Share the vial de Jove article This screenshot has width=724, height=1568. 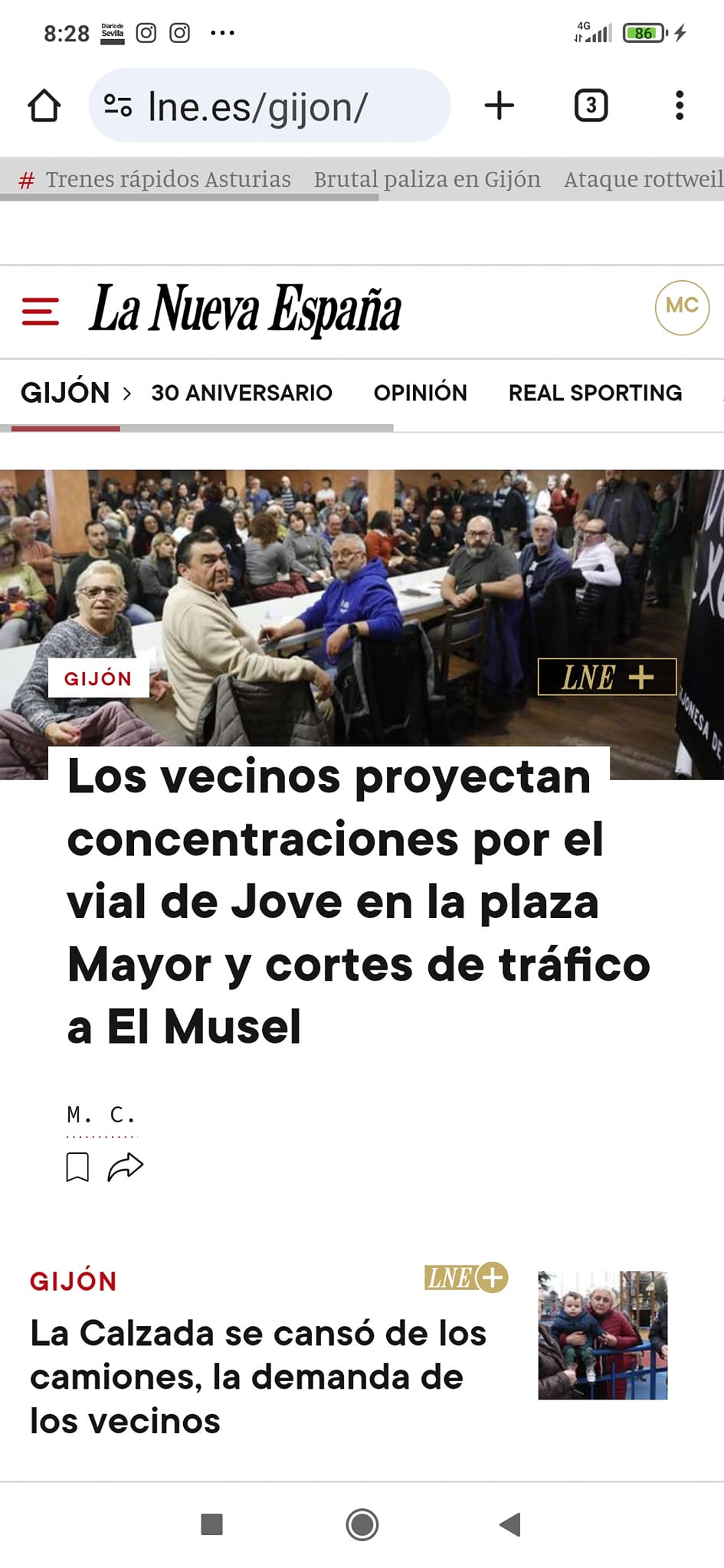(126, 1168)
